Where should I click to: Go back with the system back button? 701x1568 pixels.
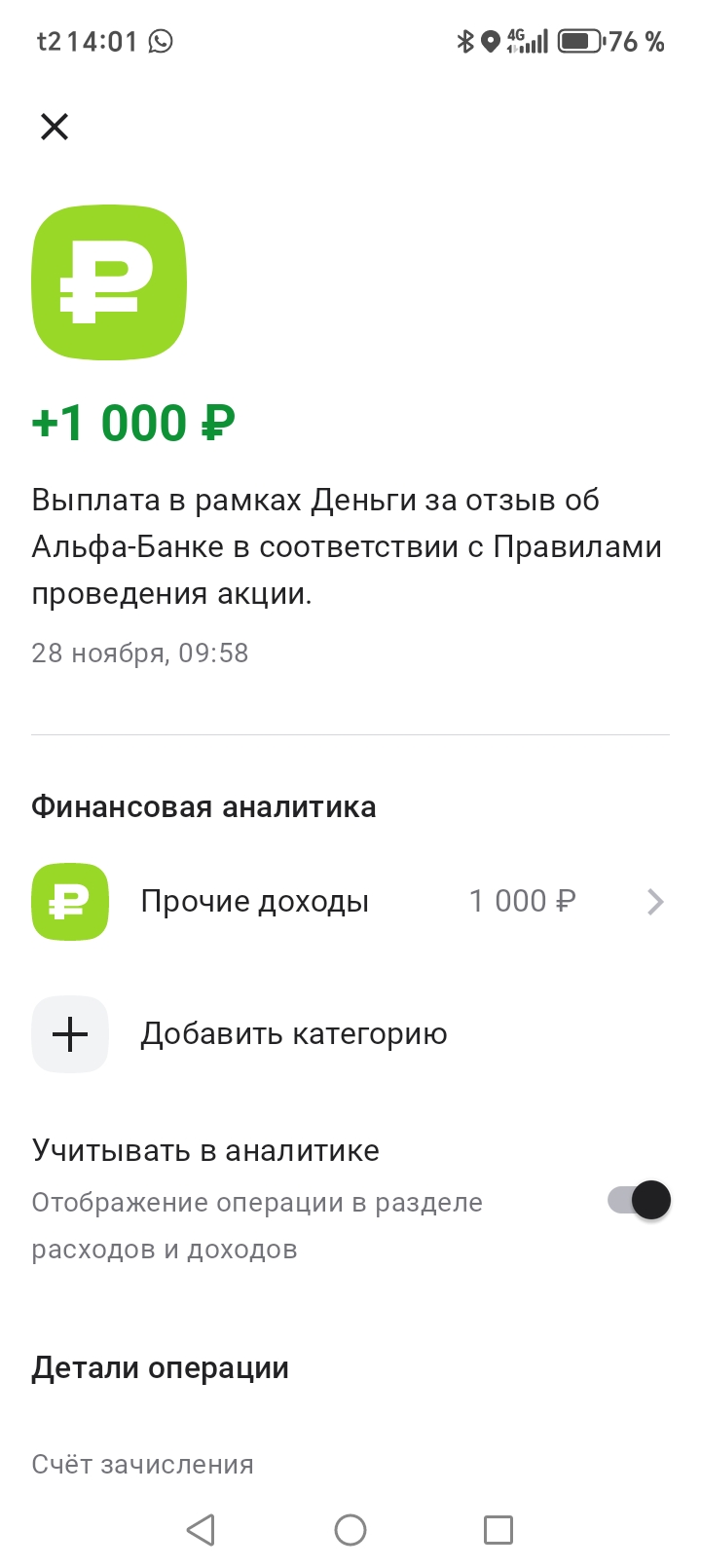pyautogui.click(x=201, y=1529)
